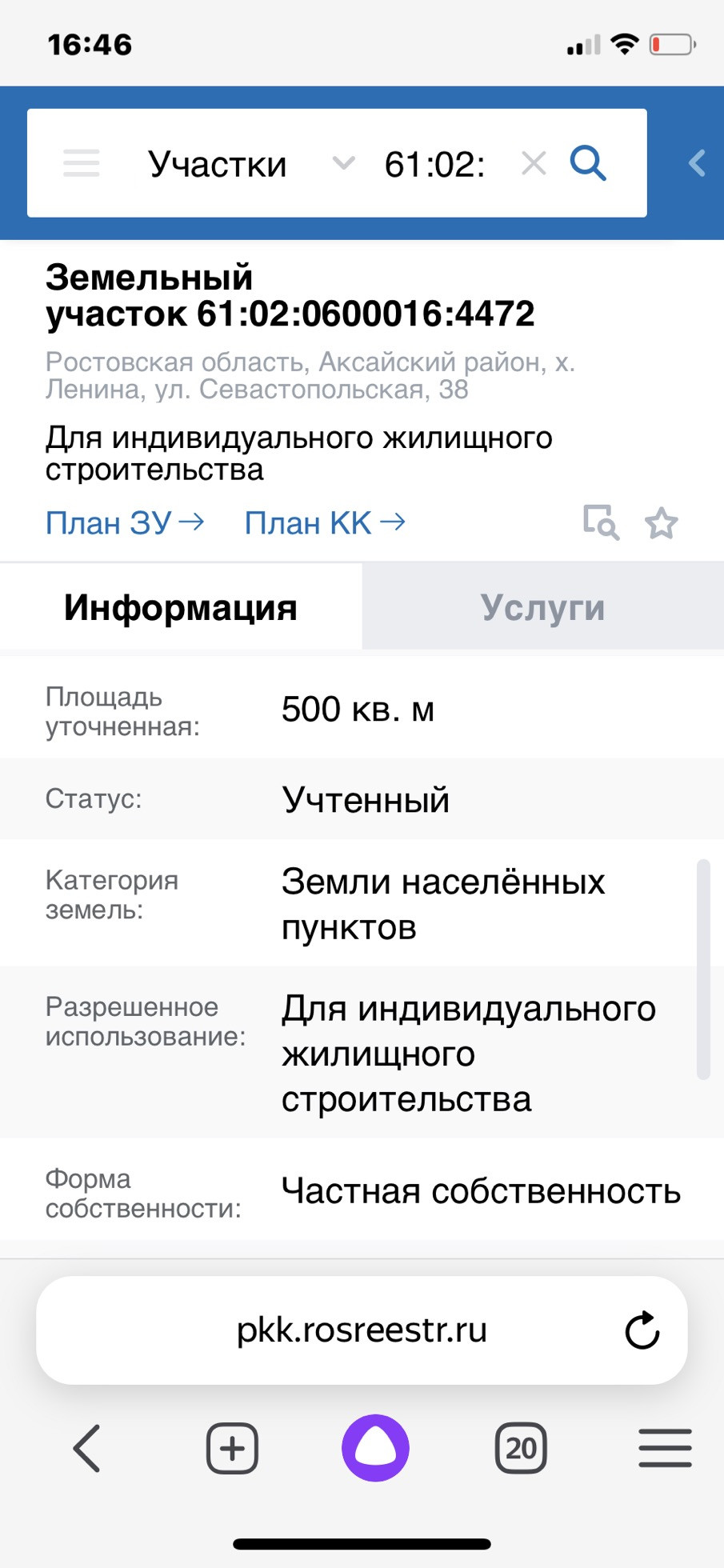Tap the cadastral number search field
The height and width of the screenshot is (1568, 724).
436,164
